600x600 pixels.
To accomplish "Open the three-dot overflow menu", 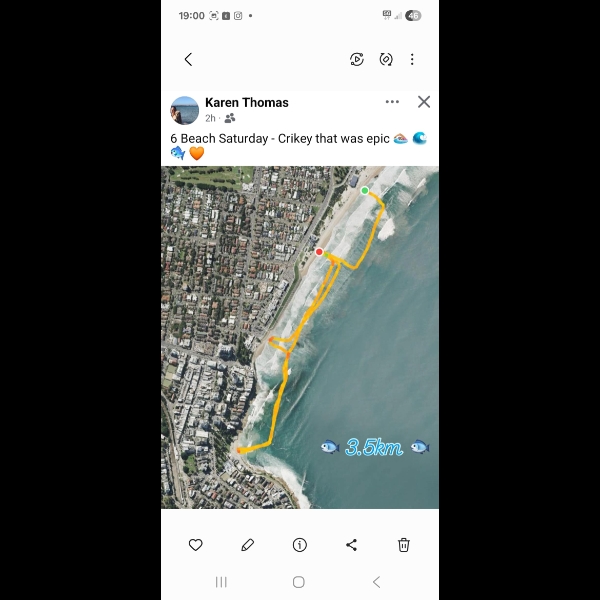I will pos(412,60).
